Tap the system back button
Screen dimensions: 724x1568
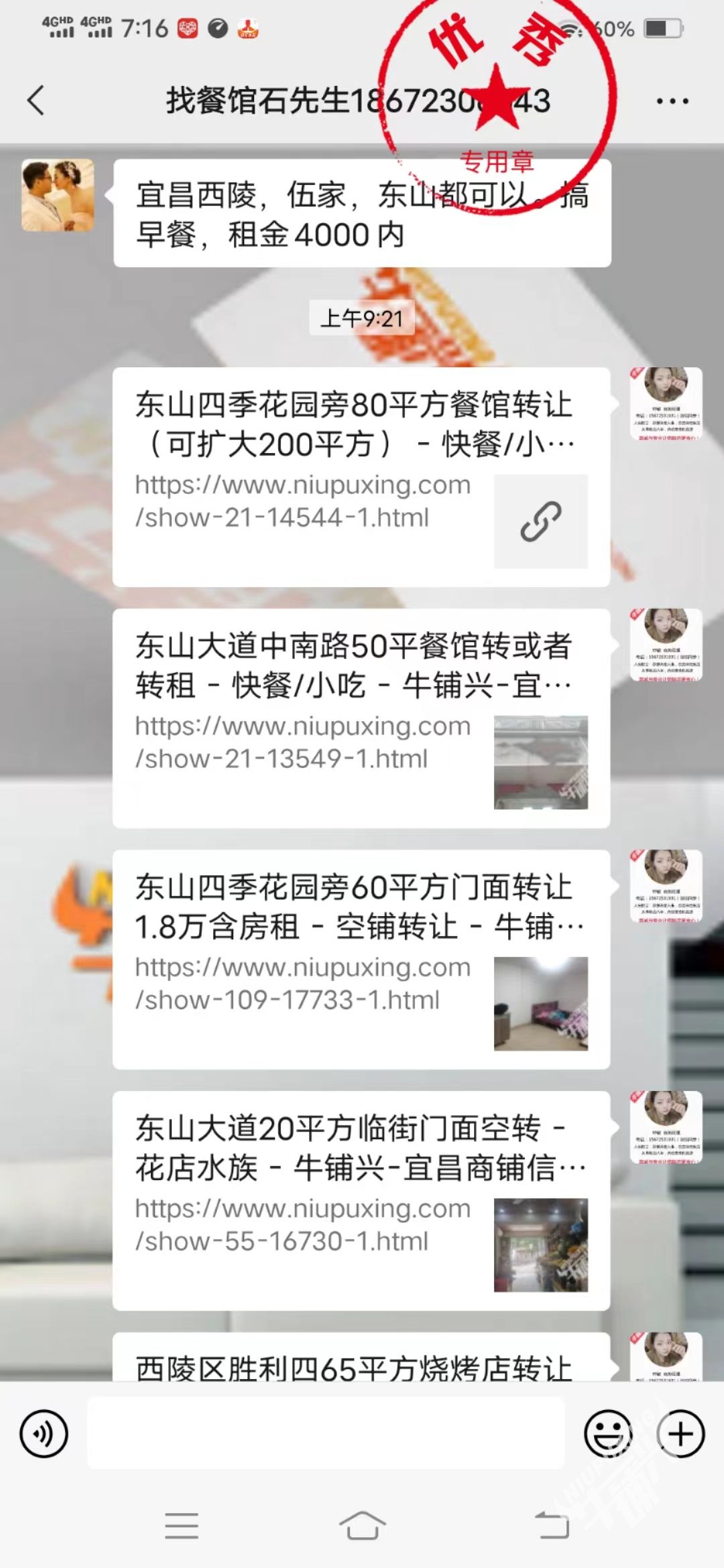(552, 1526)
